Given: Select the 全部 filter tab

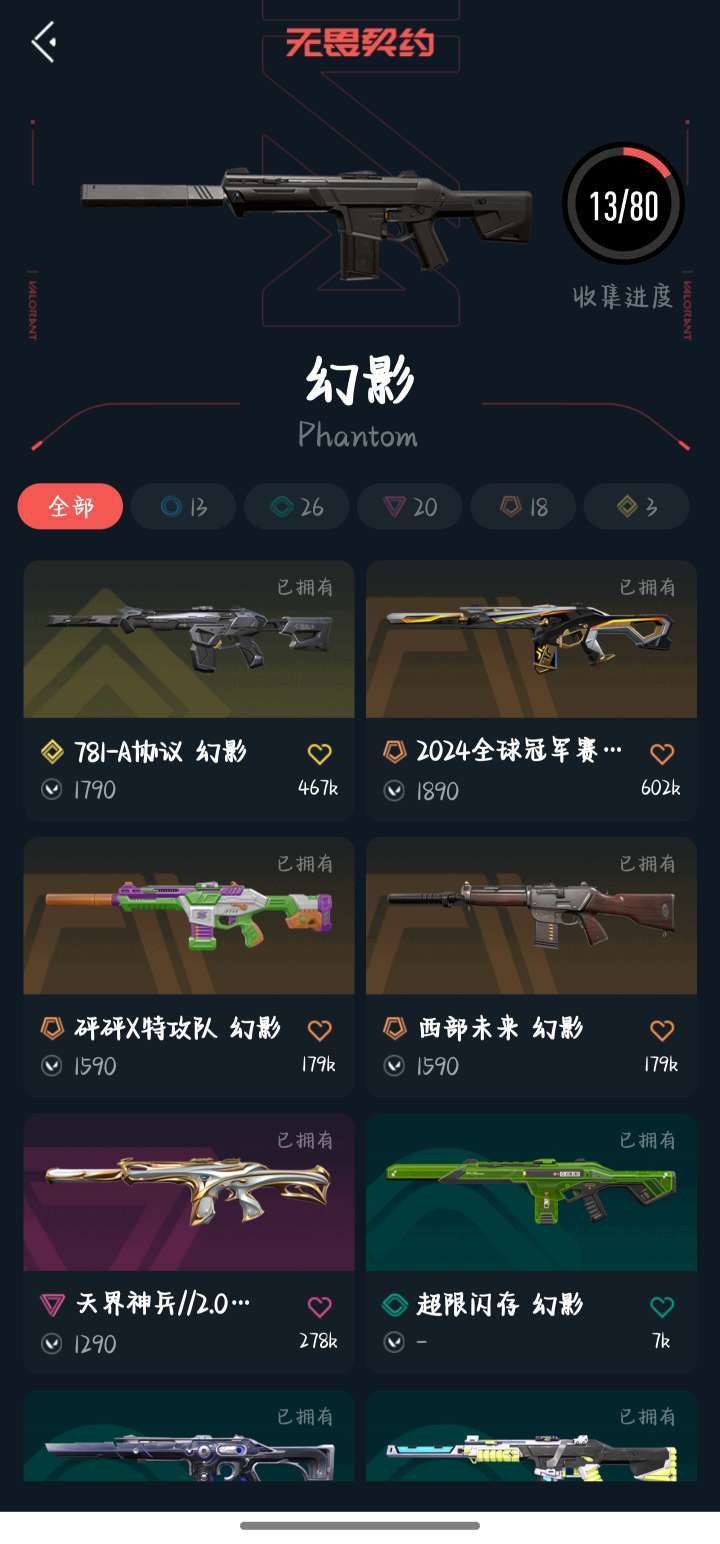Looking at the screenshot, I should (69, 507).
